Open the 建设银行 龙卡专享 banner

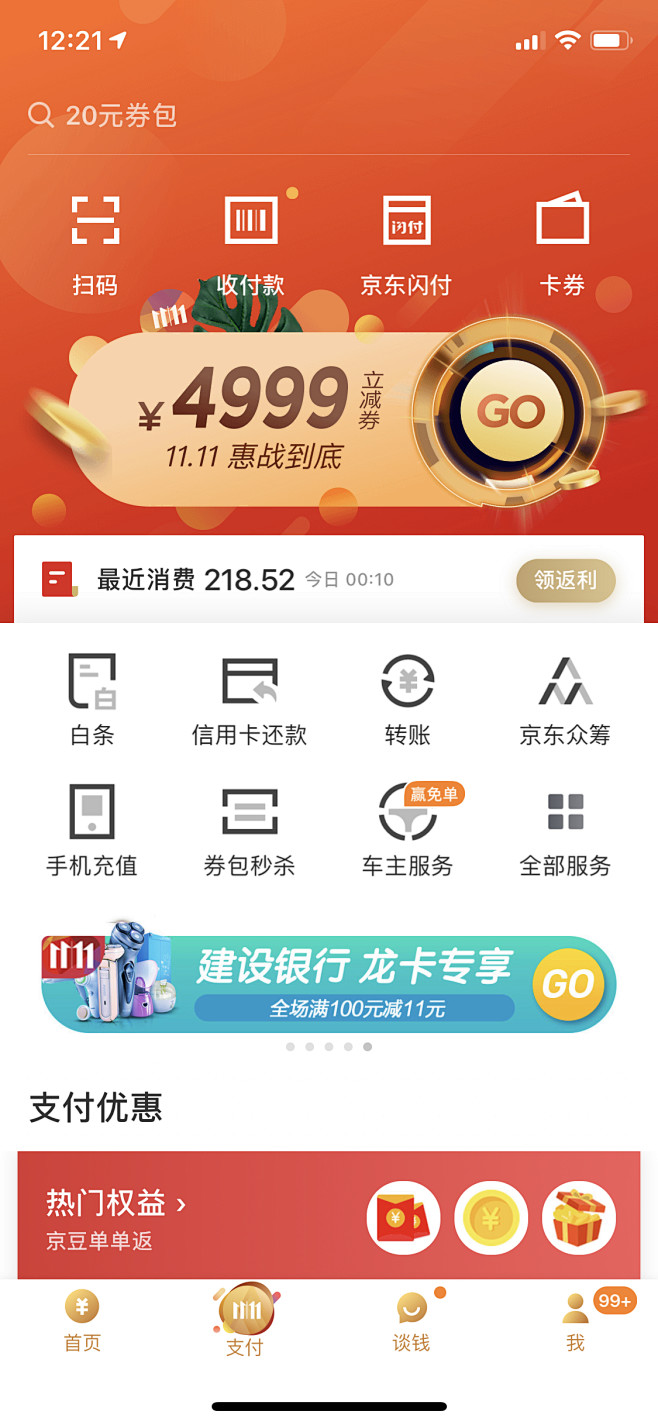click(329, 976)
